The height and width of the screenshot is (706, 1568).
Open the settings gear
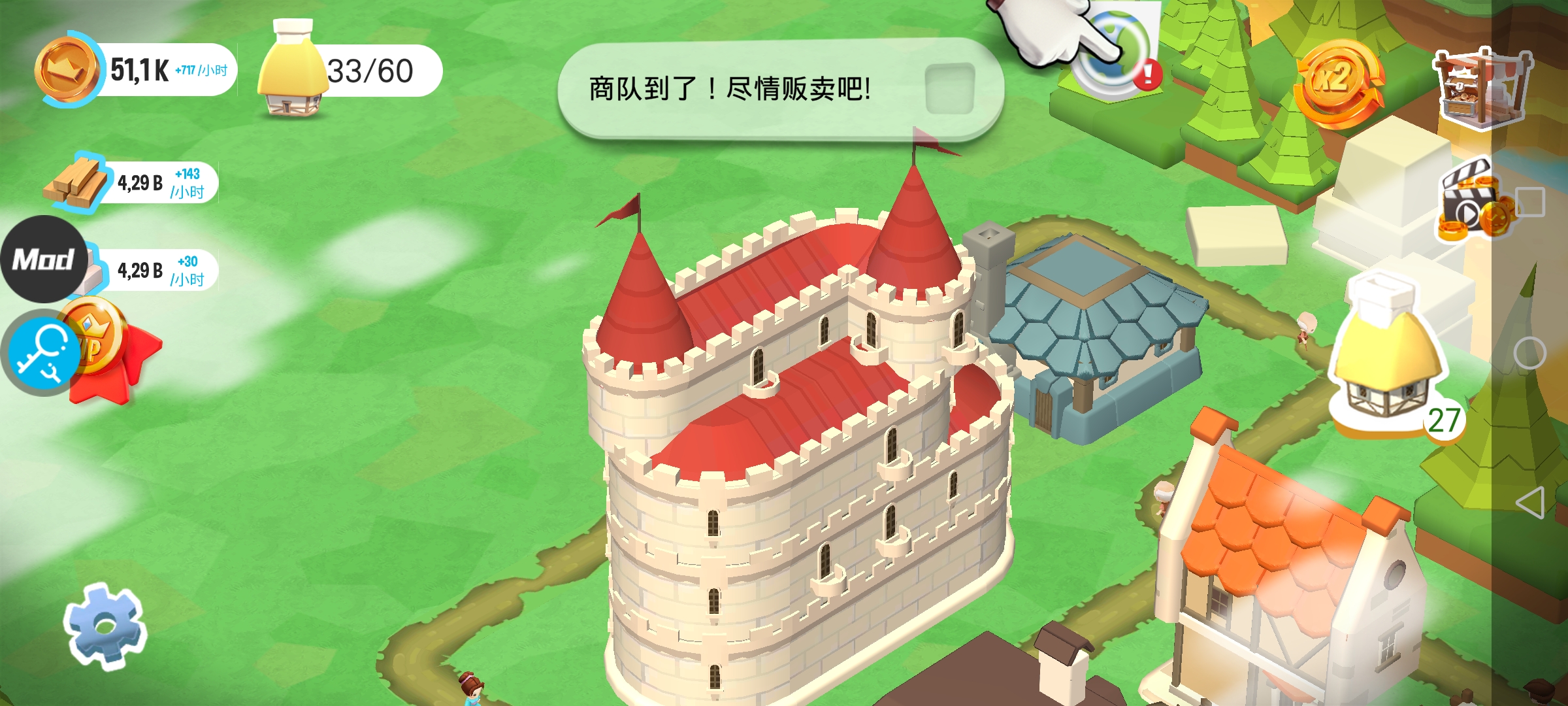click(105, 626)
